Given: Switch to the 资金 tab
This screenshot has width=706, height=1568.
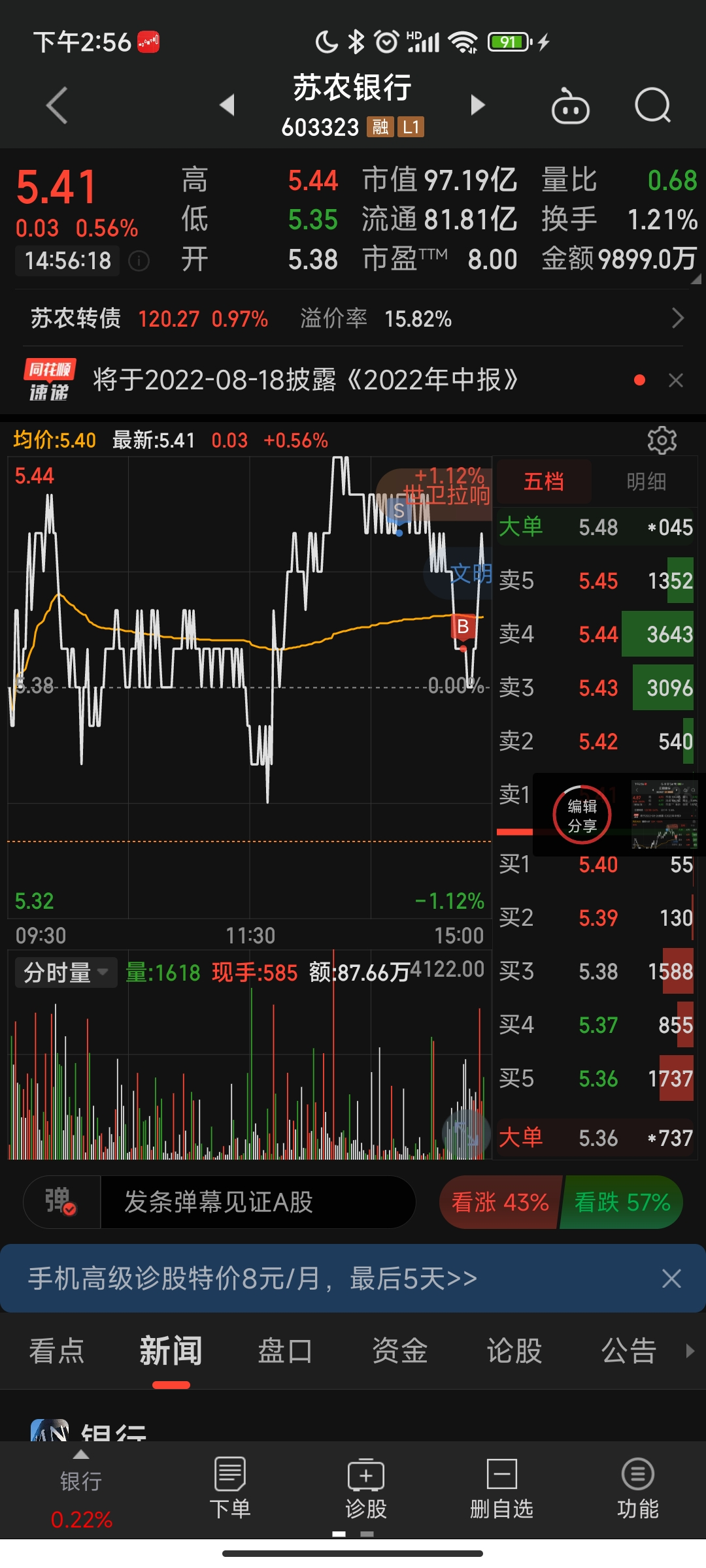Looking at the screenshot, I should coord(399,1350).
